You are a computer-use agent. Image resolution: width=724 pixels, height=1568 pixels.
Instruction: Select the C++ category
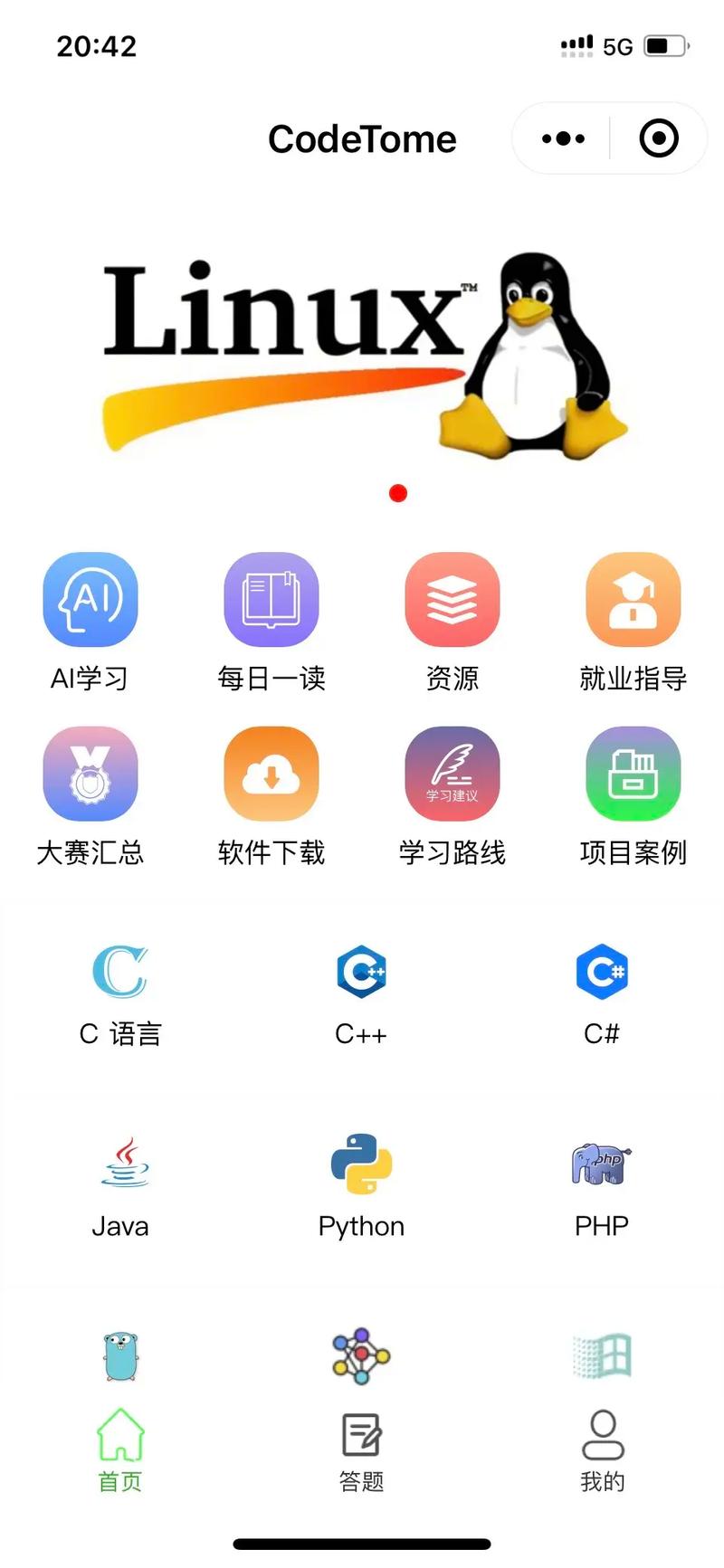pyautogui.click(x=361, y=995)
